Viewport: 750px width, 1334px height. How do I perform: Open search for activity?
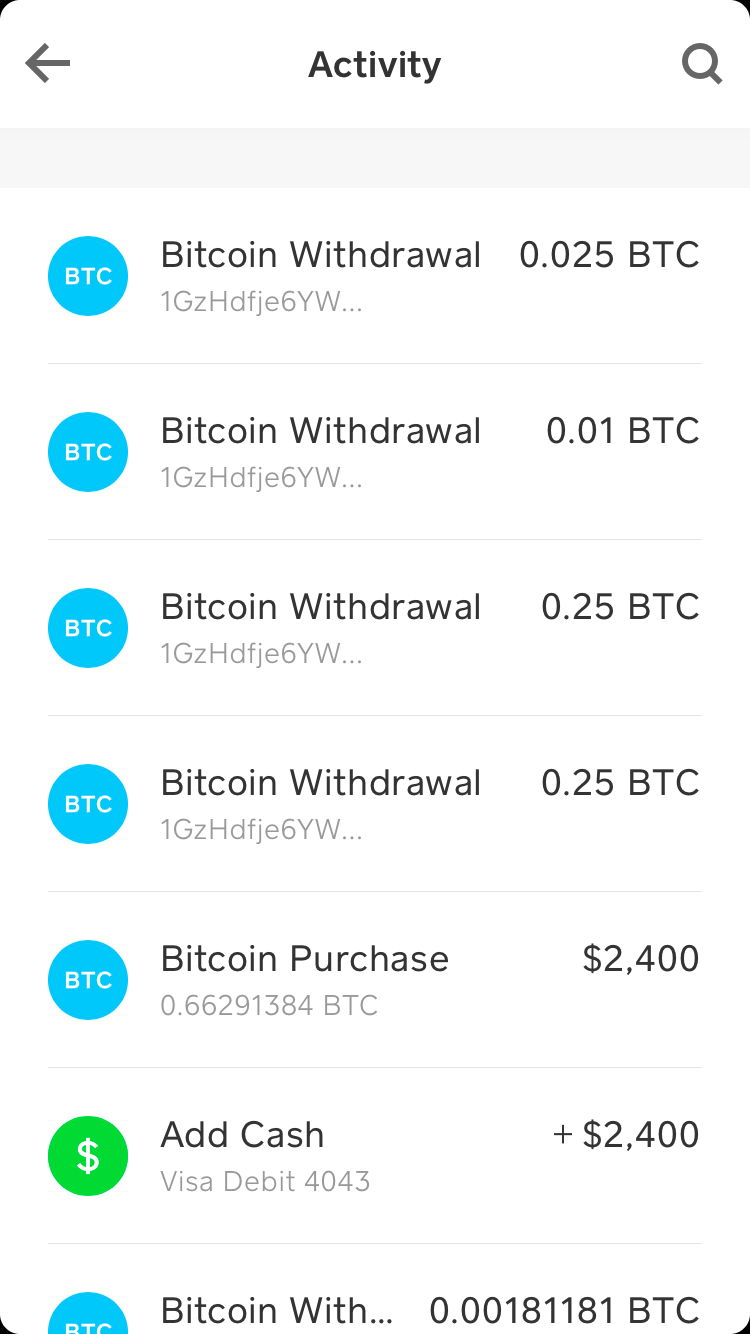tap(701, 65)
